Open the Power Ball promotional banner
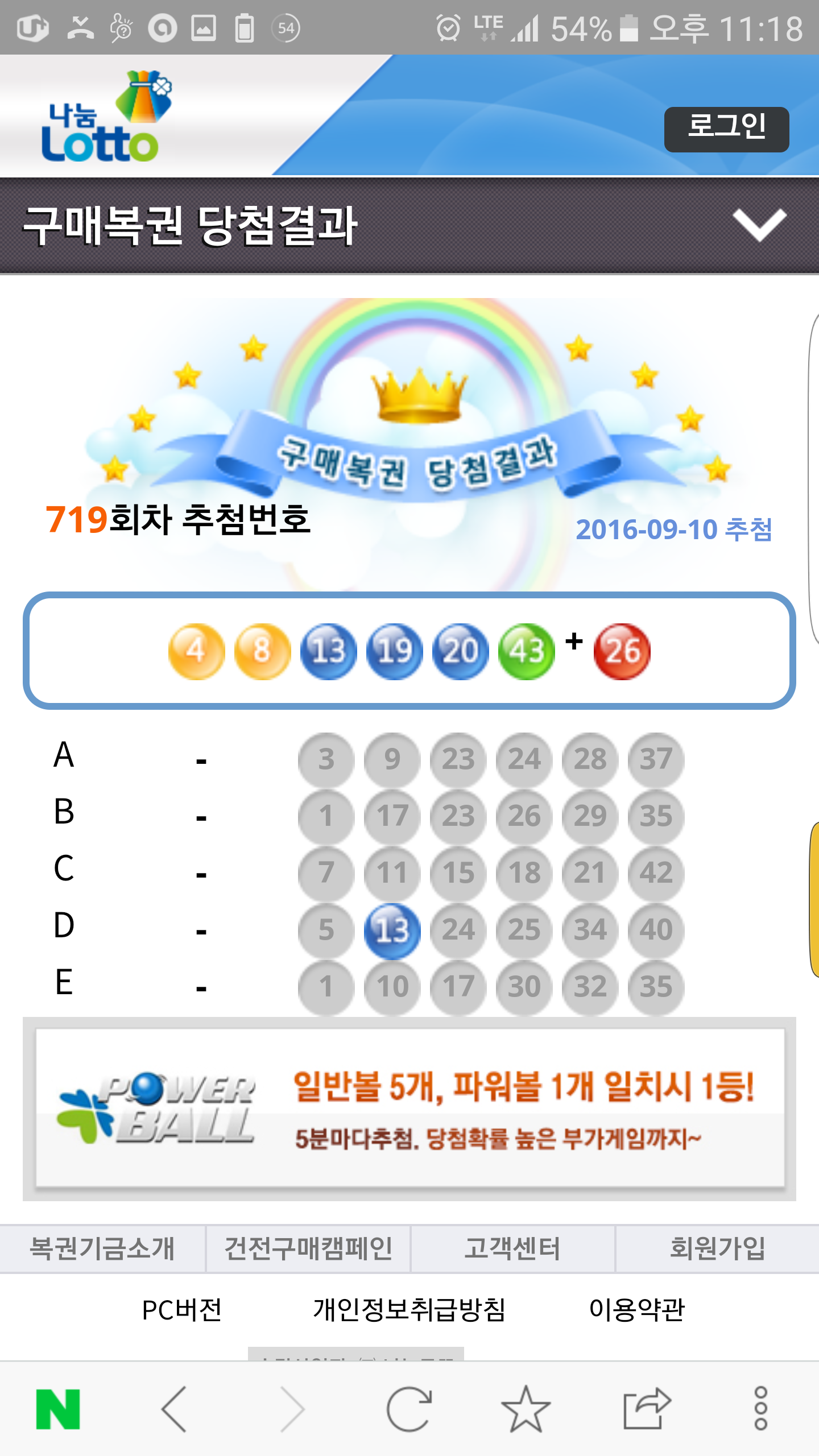Viewport: 819px width, 1456px height. [409, 1108]
